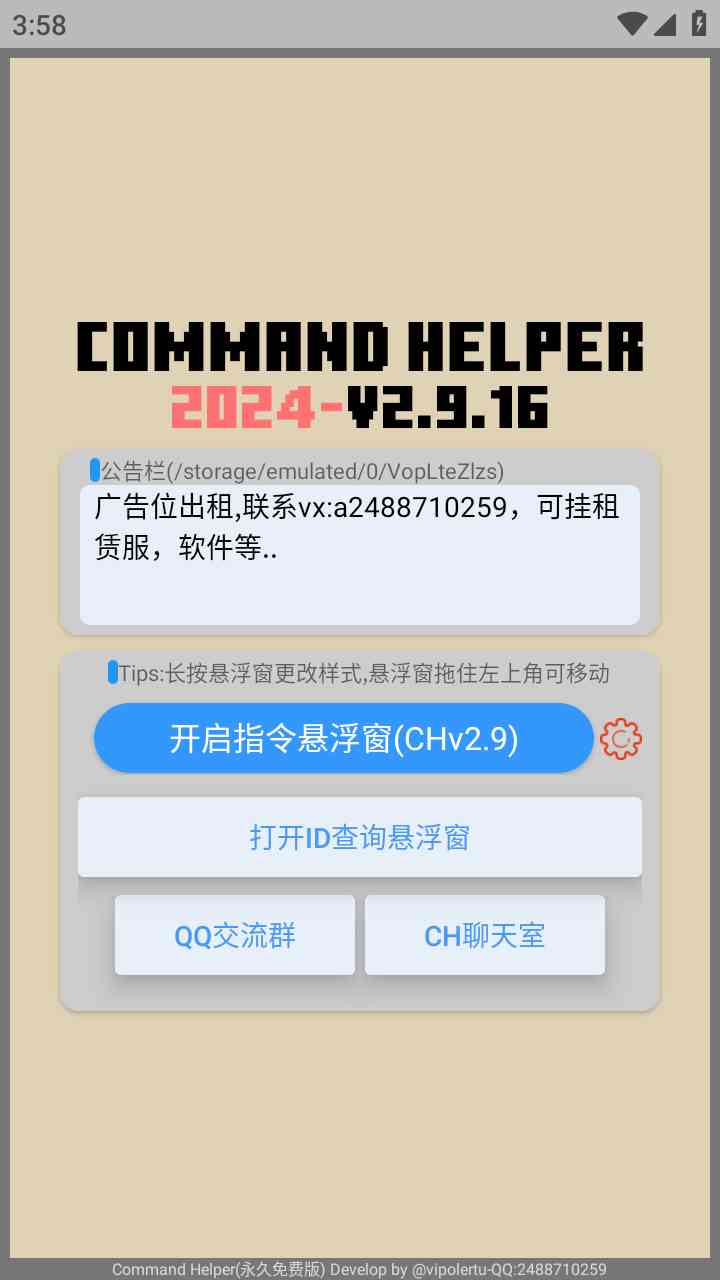Enter the CH聊天室
The image size is (720, 1280).
(485, 935)
